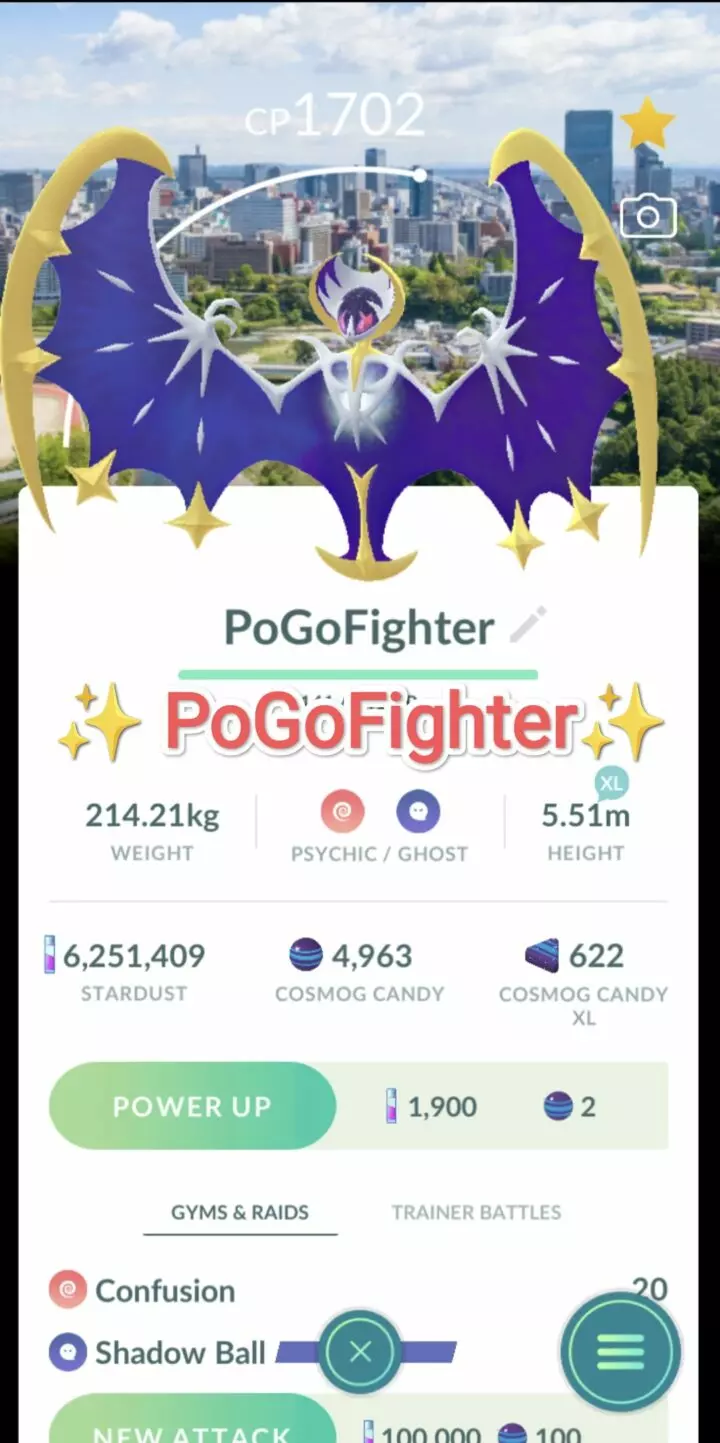Tap the Candy cost icon beside Power Up
The image size is (720, 1443).
(x=559, y=1106)
